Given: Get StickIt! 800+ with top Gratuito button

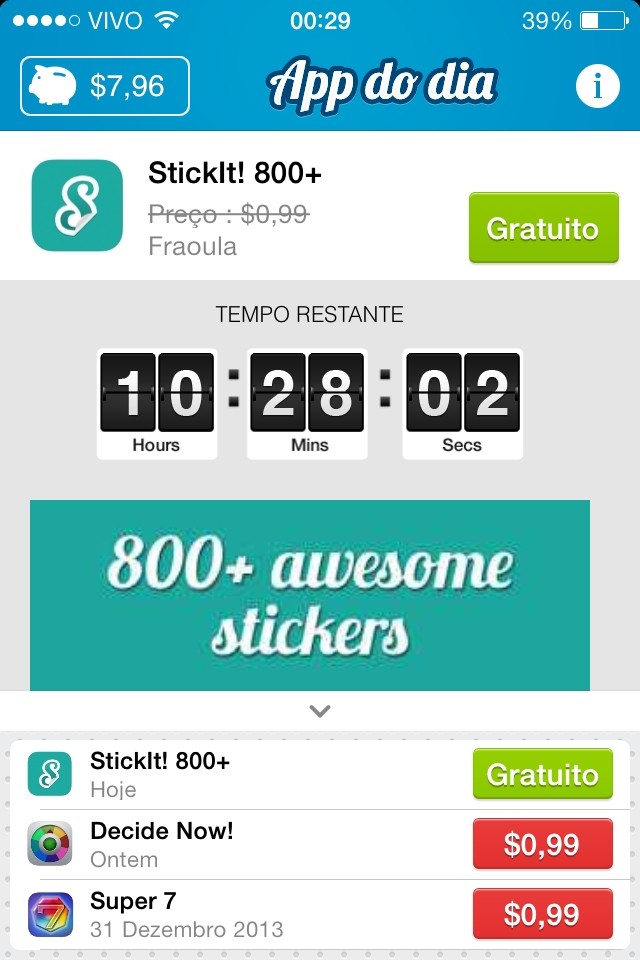Looking at the screenshot, I should coord(543,229).
